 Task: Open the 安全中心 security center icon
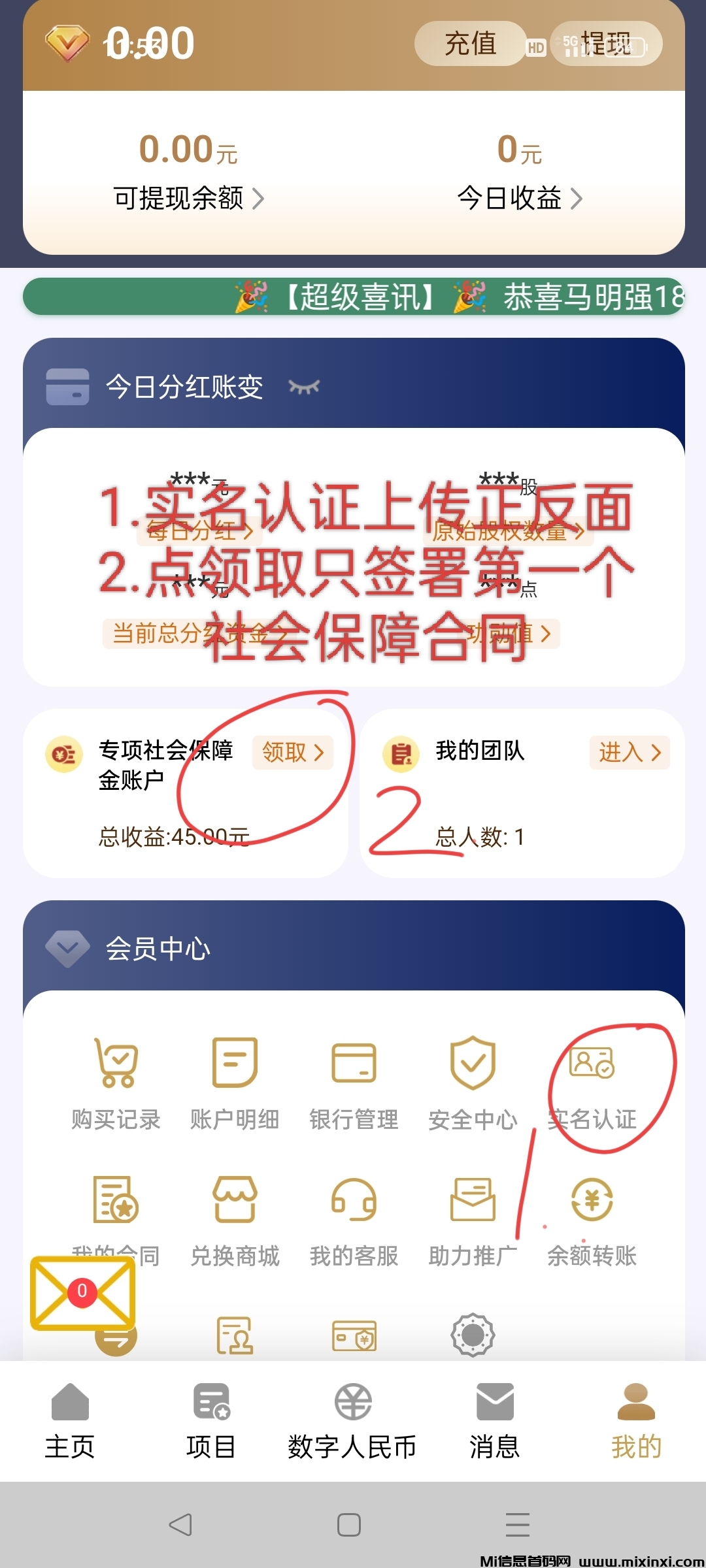472,1071
